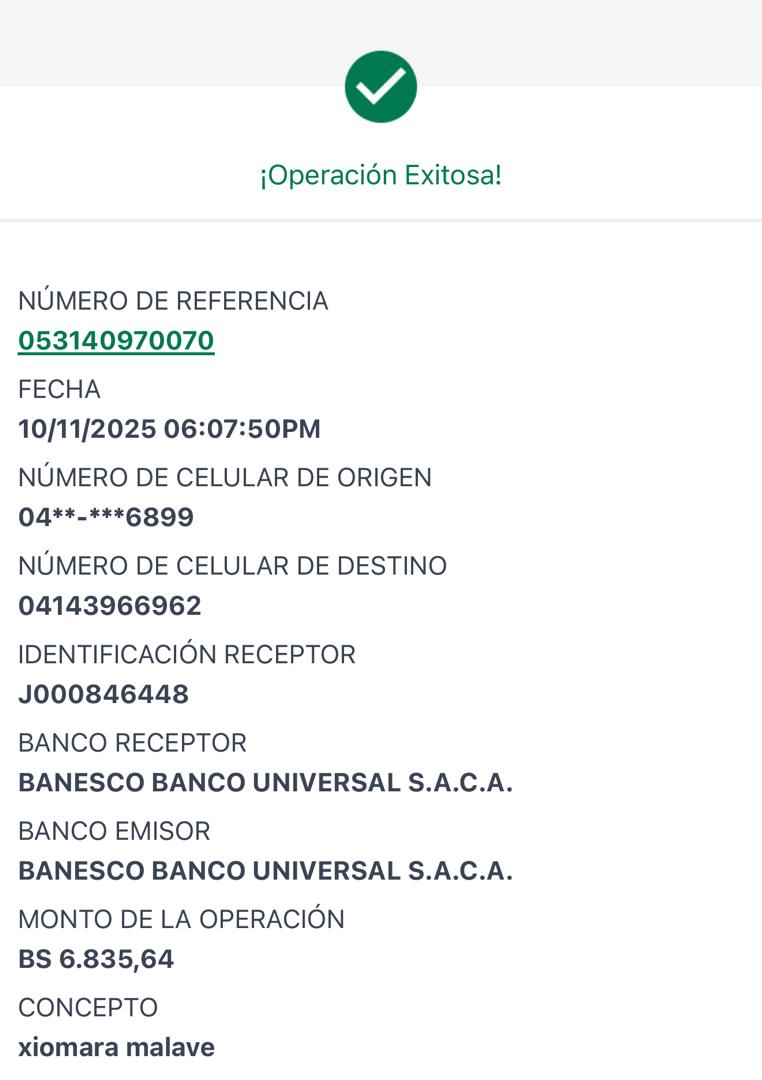Open the underlined reference number 053140970070
This screenshot has width=762, height=1080.
coord(116,341)
